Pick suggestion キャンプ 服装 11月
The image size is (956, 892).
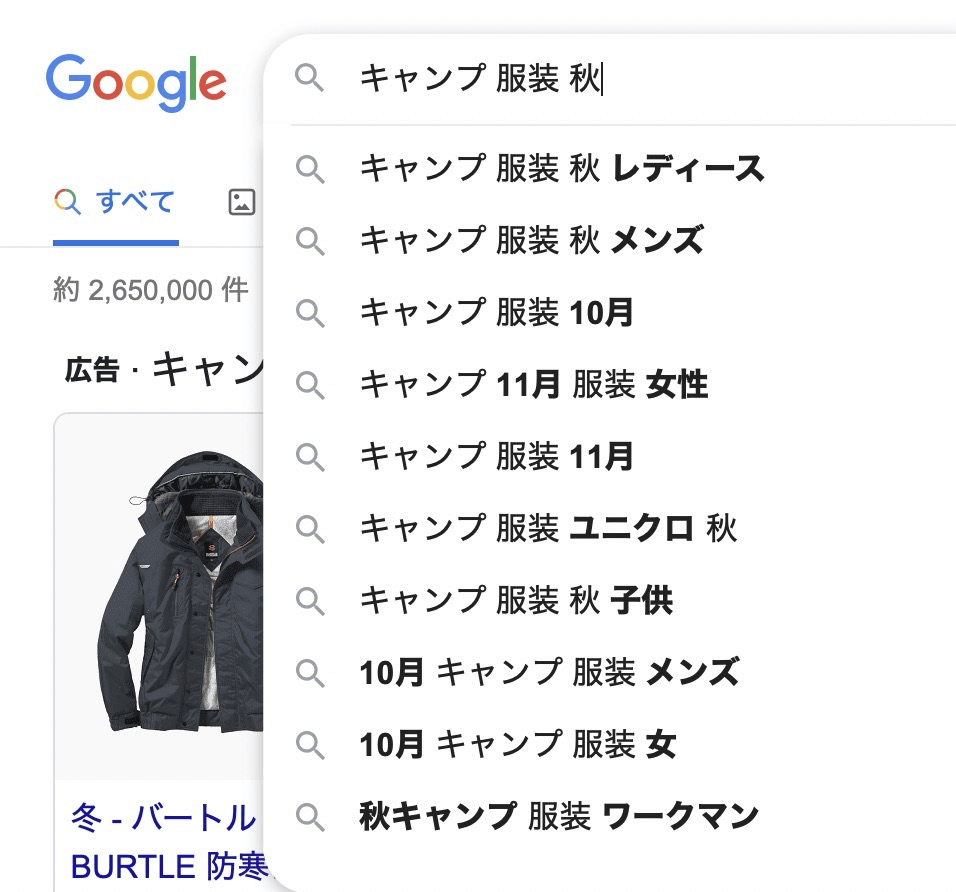(x=496, y=457)
